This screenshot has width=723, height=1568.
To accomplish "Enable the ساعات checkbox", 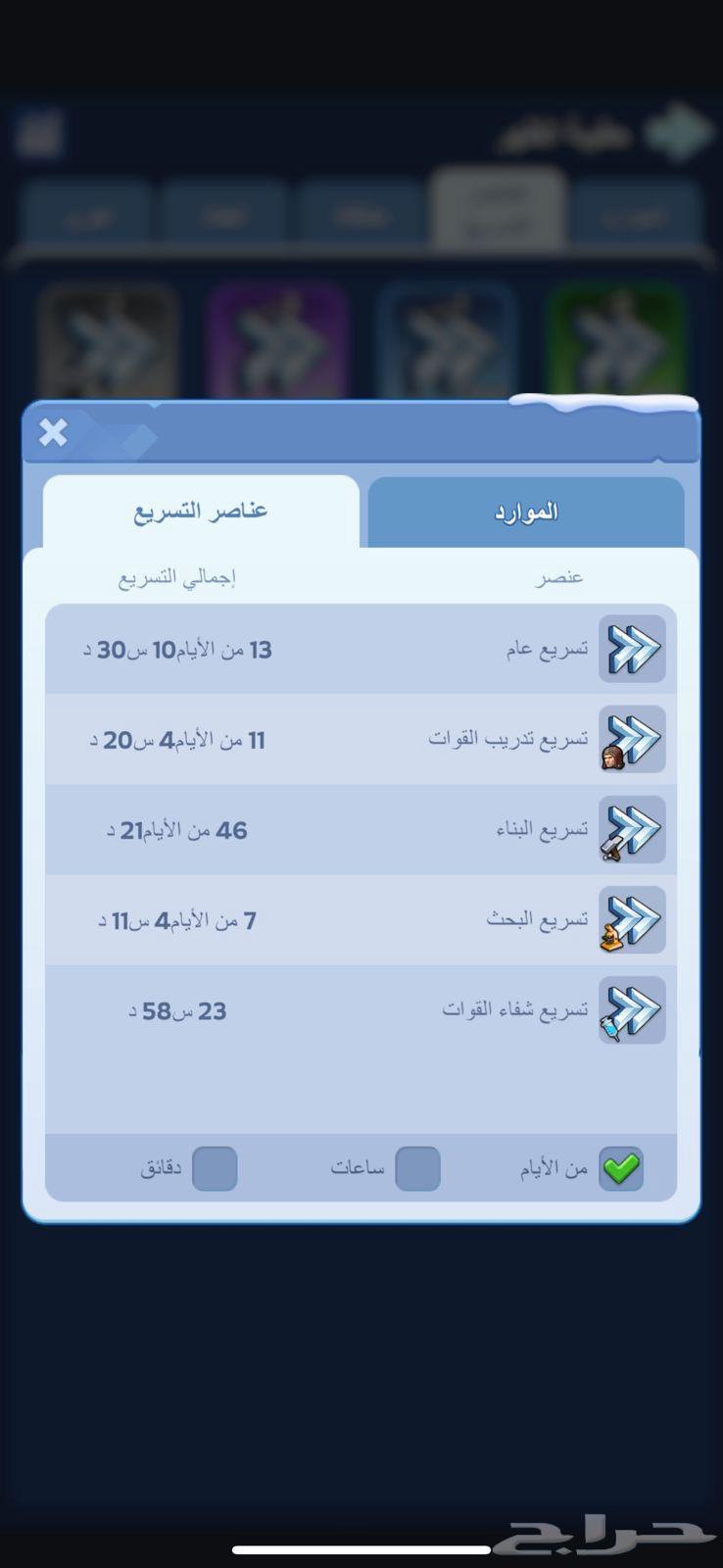I will pos(417,1168).
